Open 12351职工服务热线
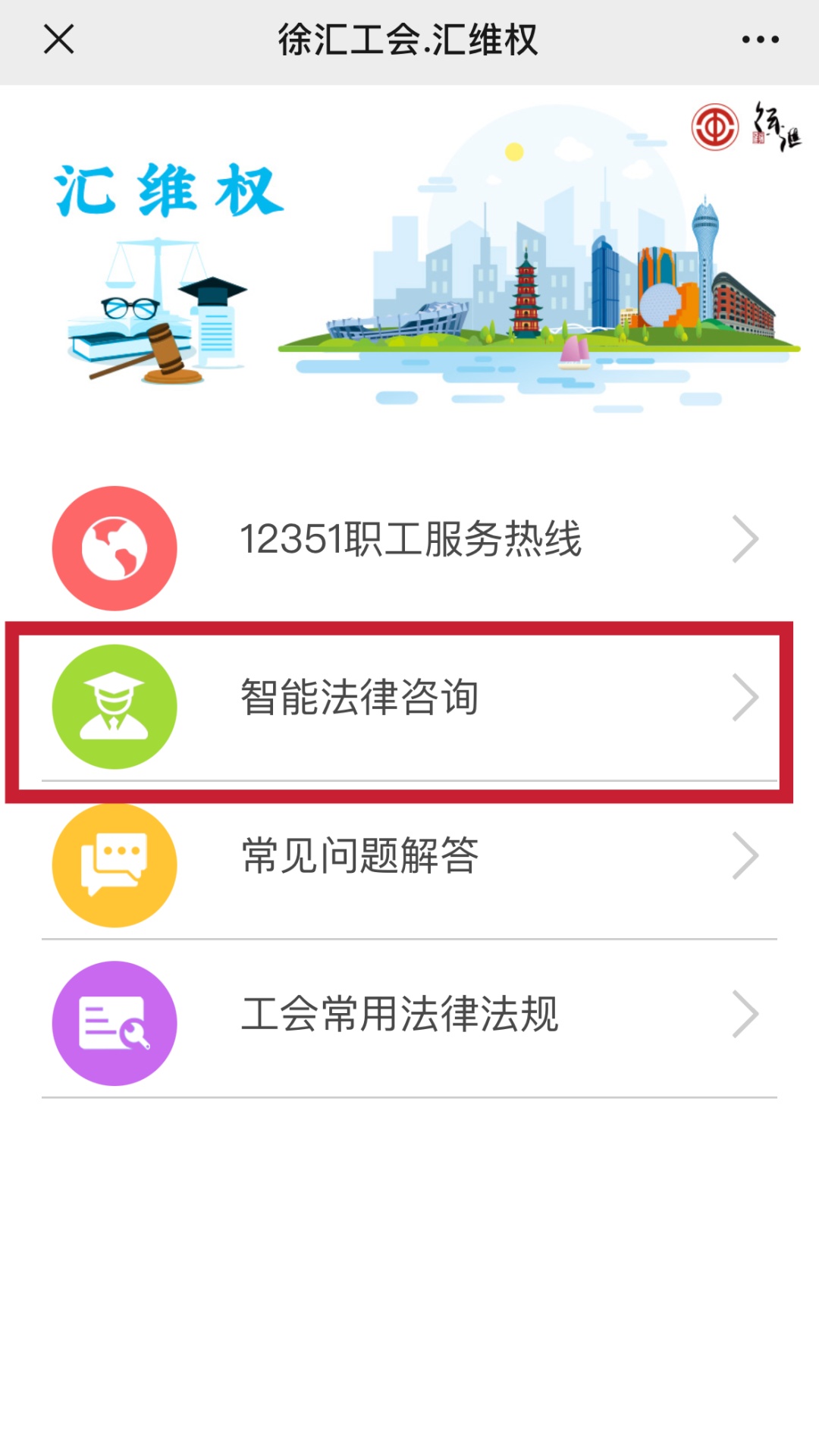819x1456 pixels. (409, 540)
